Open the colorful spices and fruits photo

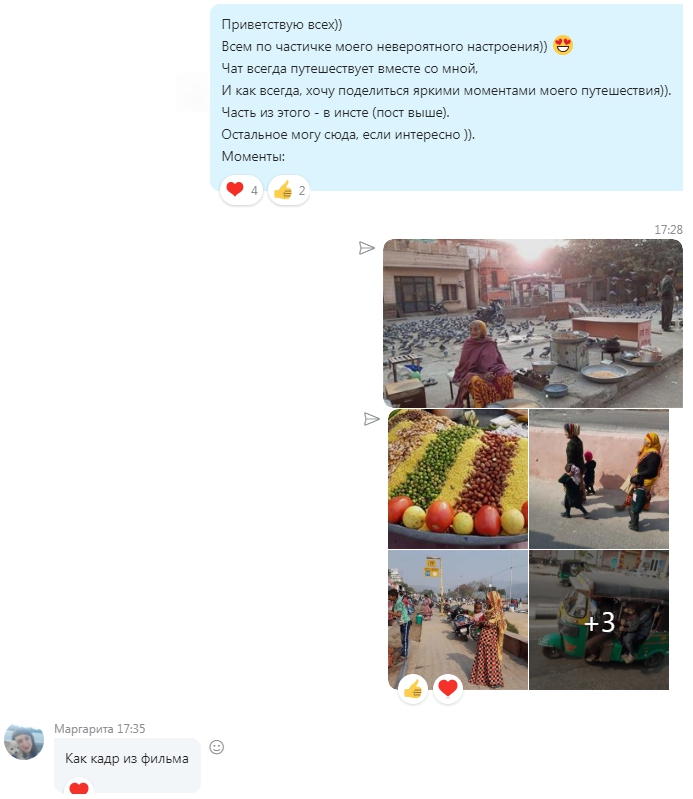457,478
